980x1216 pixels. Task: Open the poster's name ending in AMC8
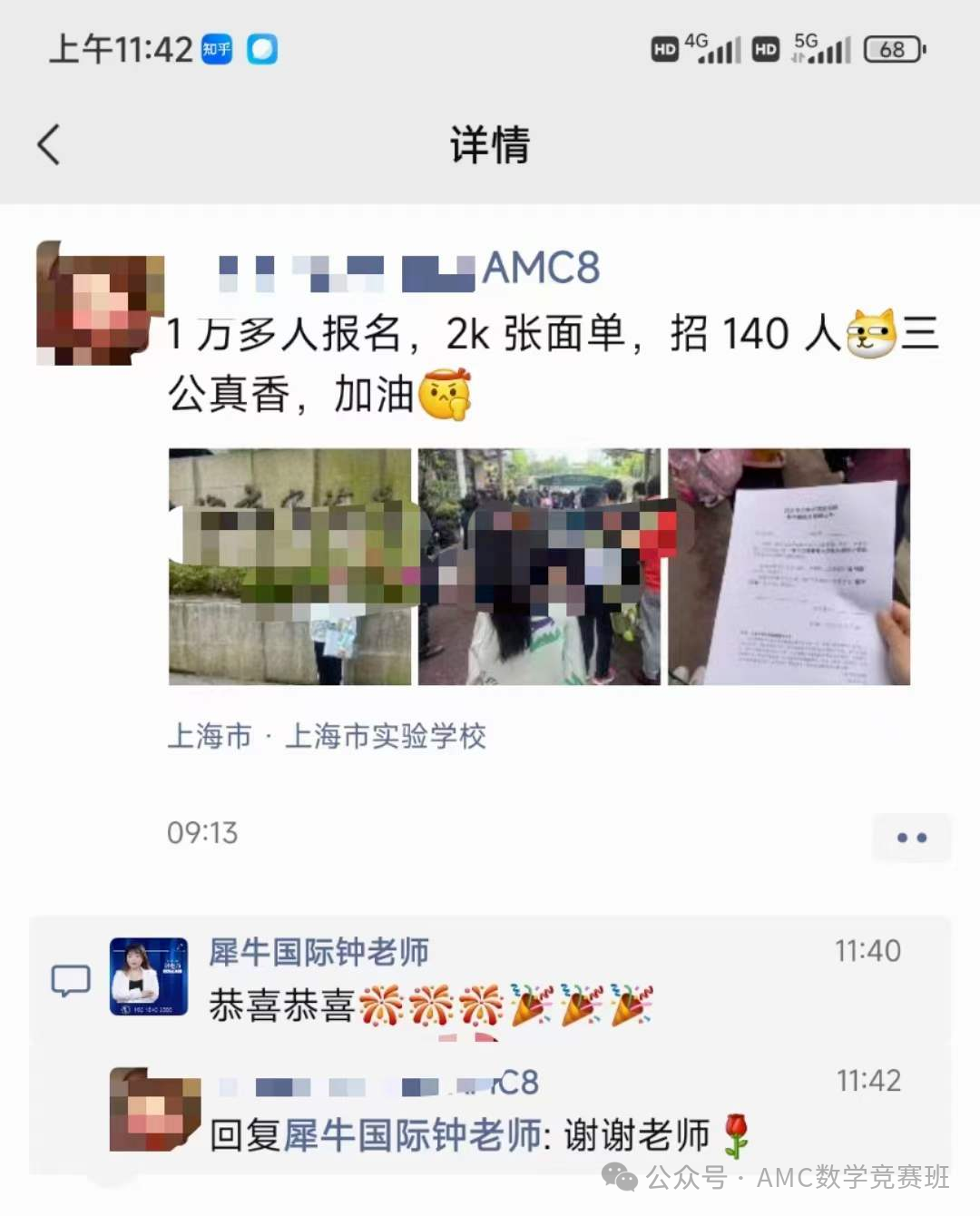tap(408, 270)
